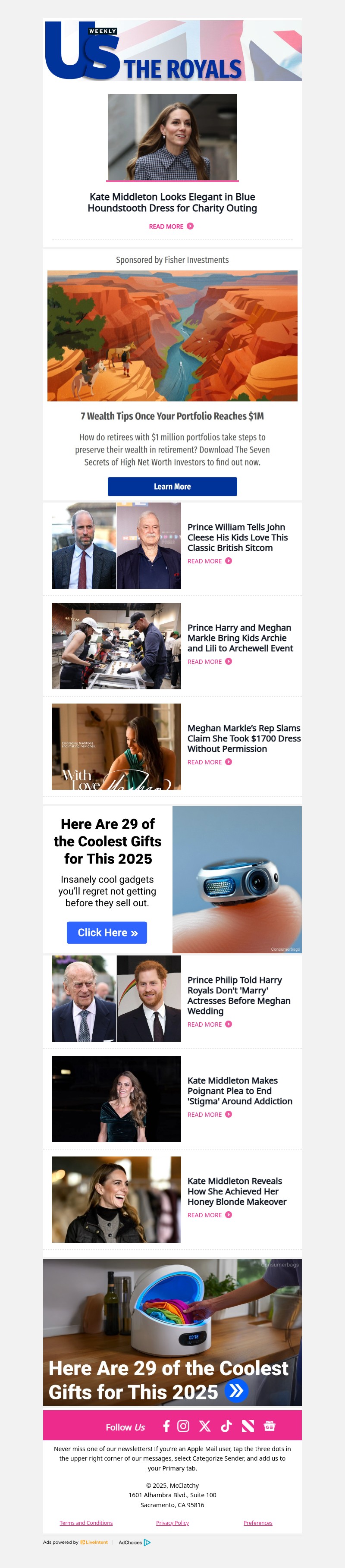Viewport: 345px width, 1568px height.
Task: Open Us Weekly on Instagram
Action: point(183,1426)
